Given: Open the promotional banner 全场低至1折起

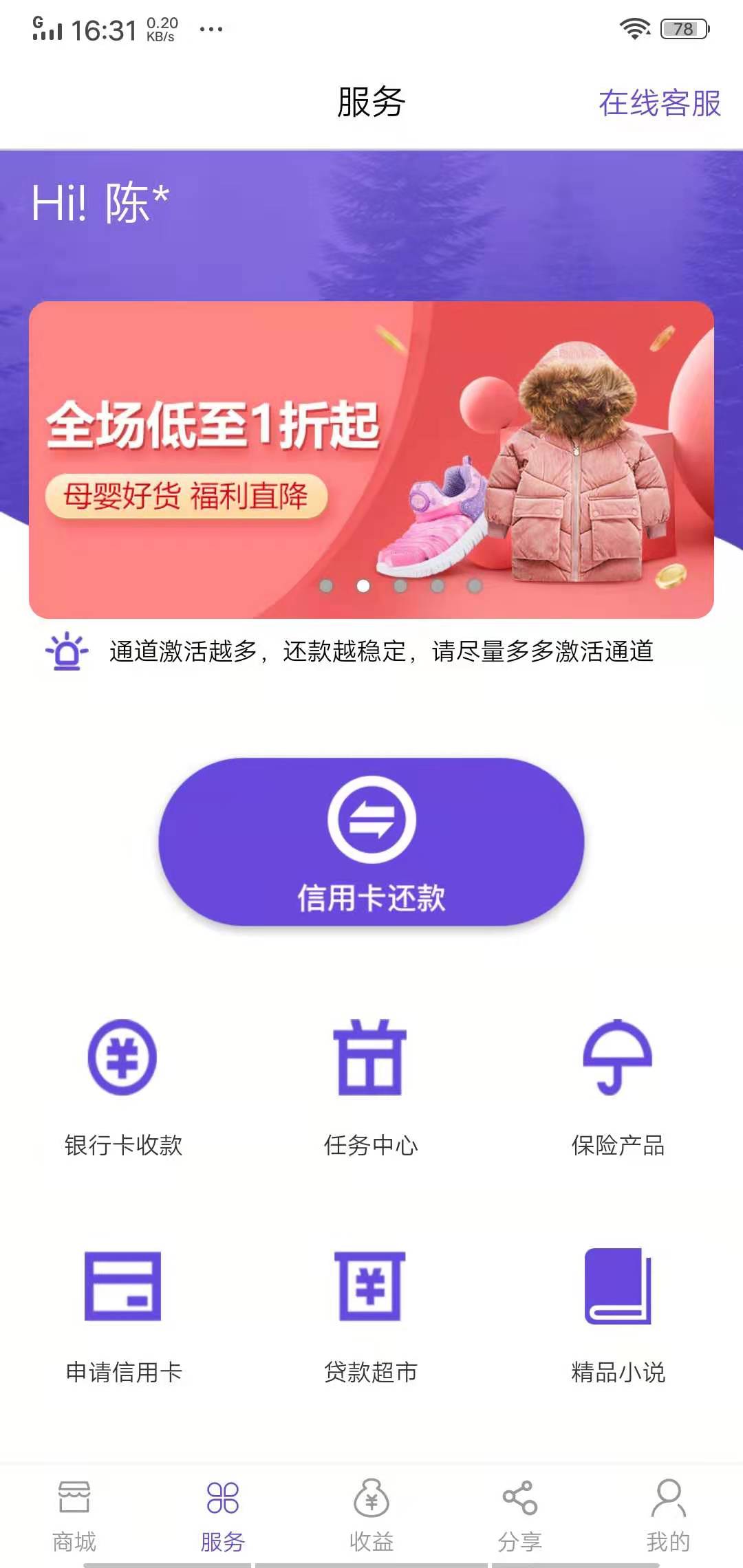Looking at the screenshot, I should click(x=371, y=457).
